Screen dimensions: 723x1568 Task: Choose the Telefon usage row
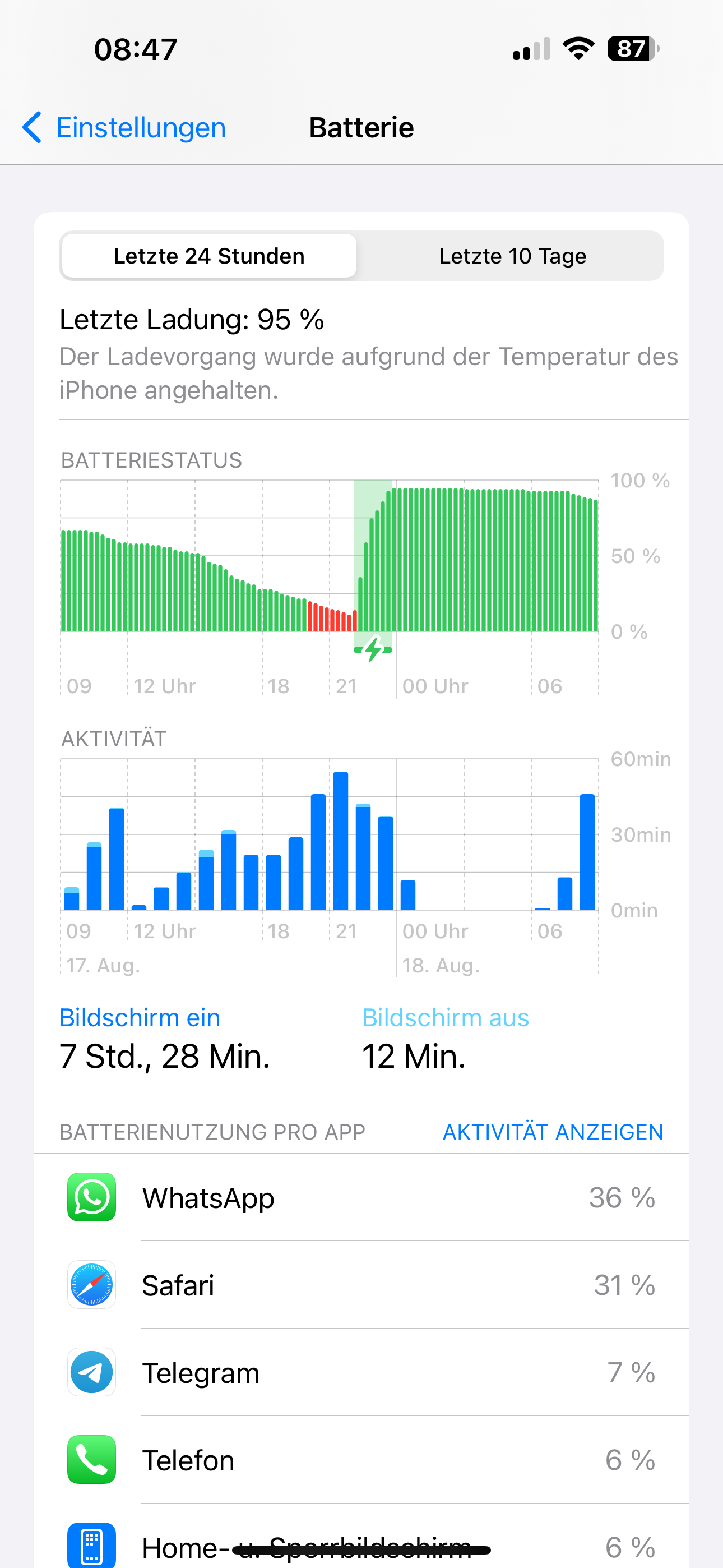361,1460
